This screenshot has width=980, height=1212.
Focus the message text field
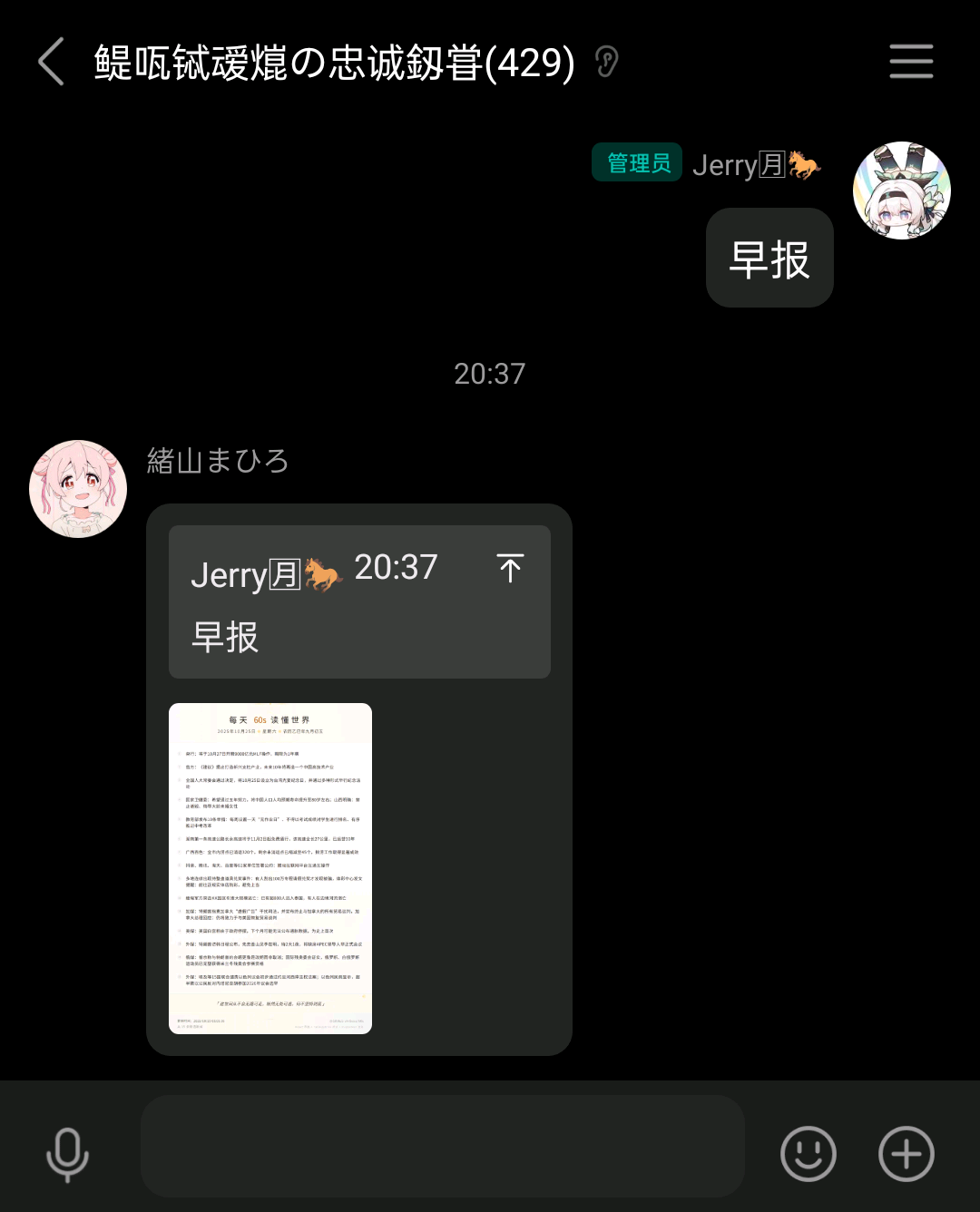click(x=442, y=1146)
